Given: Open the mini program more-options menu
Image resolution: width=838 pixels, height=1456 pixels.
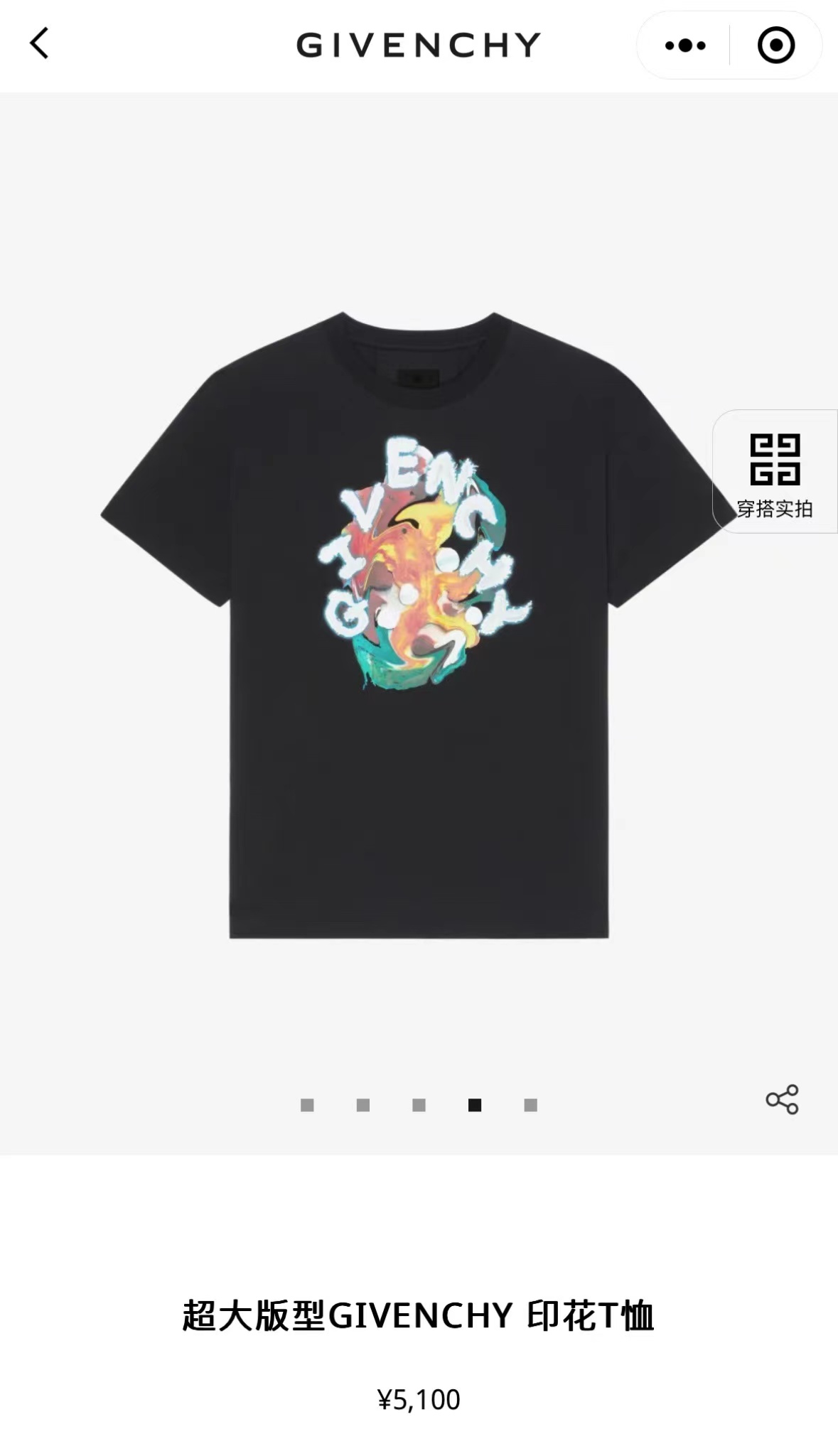Looking at the screenshot, I should (x=685, y=45).
